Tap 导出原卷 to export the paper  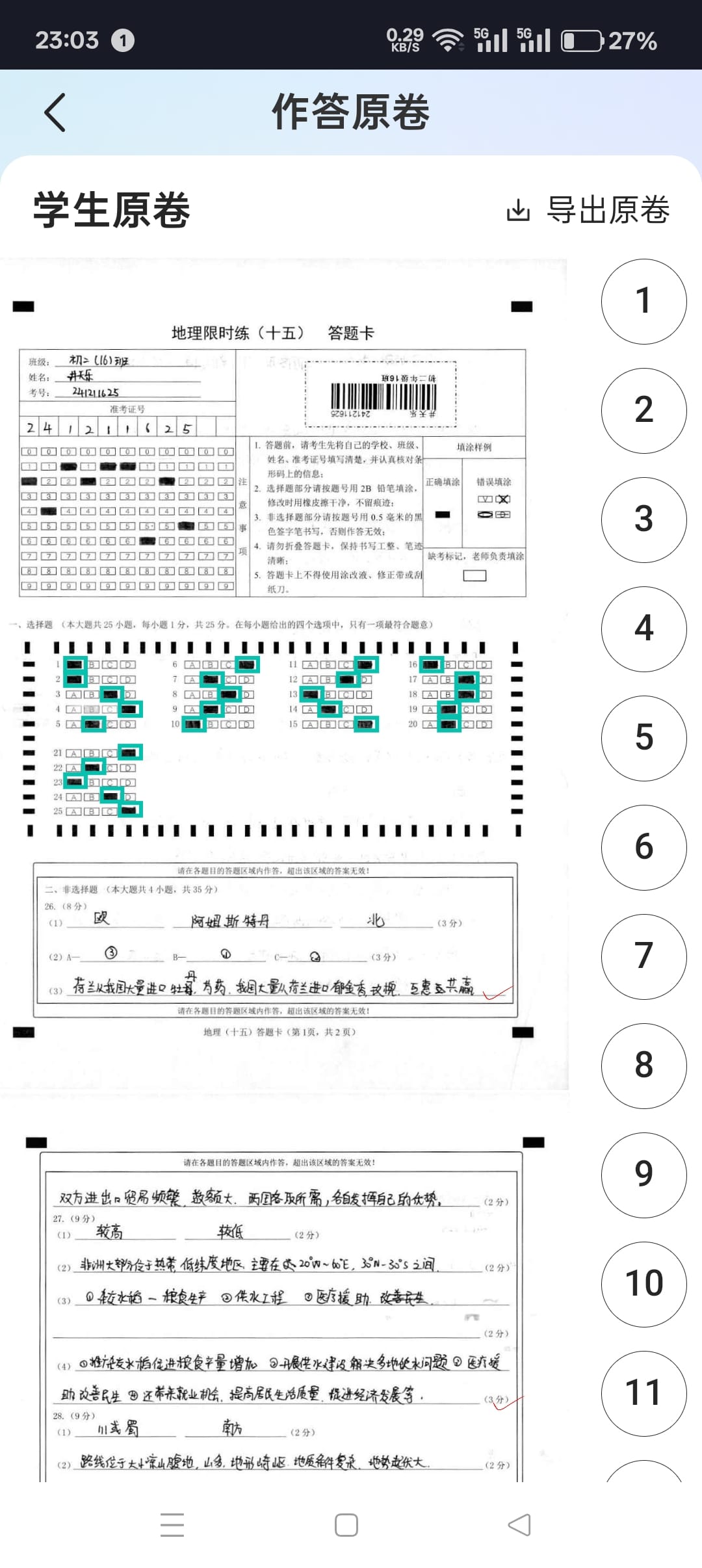click(588, 209)
